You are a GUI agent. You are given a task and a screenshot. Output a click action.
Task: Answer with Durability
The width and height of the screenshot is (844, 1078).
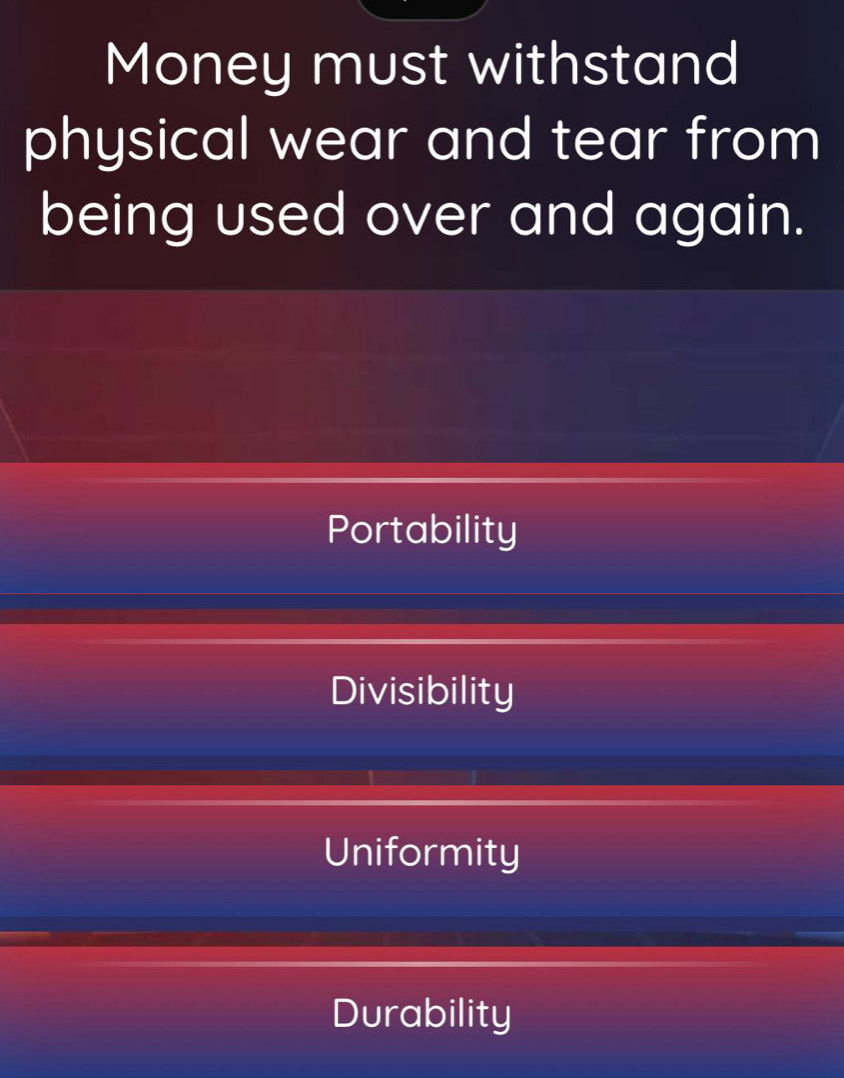click(x=422, y=1014)
